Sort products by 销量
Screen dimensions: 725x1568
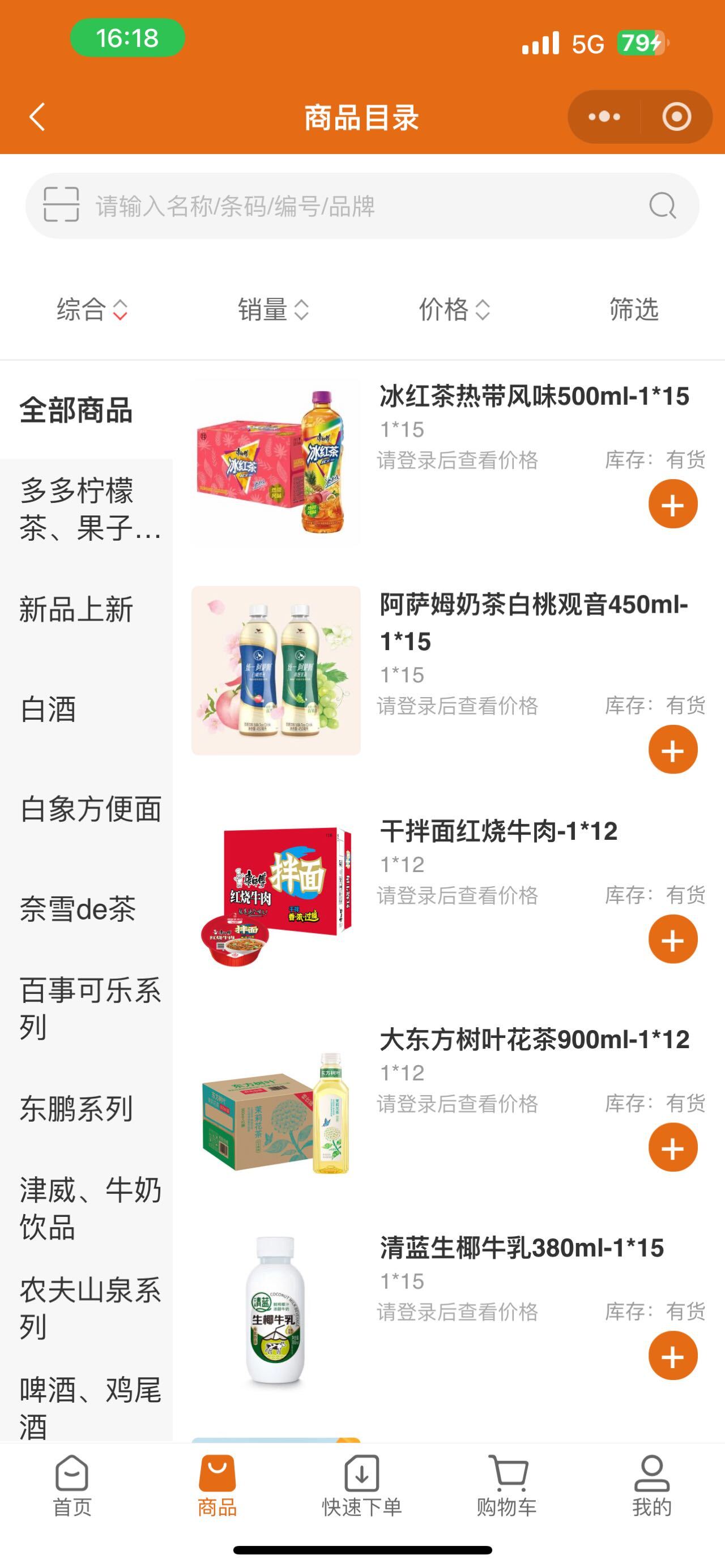pyautogui.click(x=272, y=309)
